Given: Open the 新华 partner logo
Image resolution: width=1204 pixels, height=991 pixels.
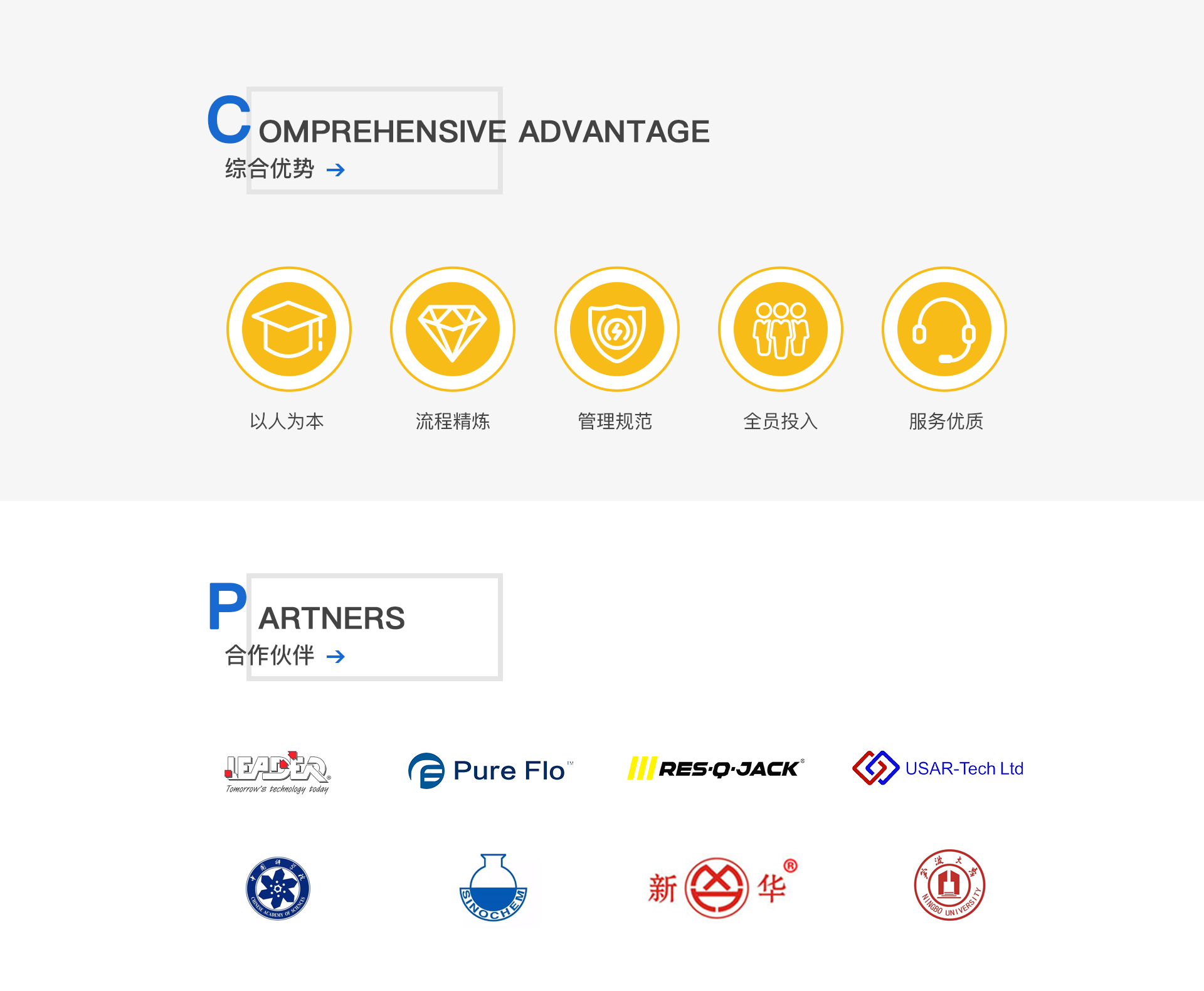Looking at the screenshot, I should 721,888.
